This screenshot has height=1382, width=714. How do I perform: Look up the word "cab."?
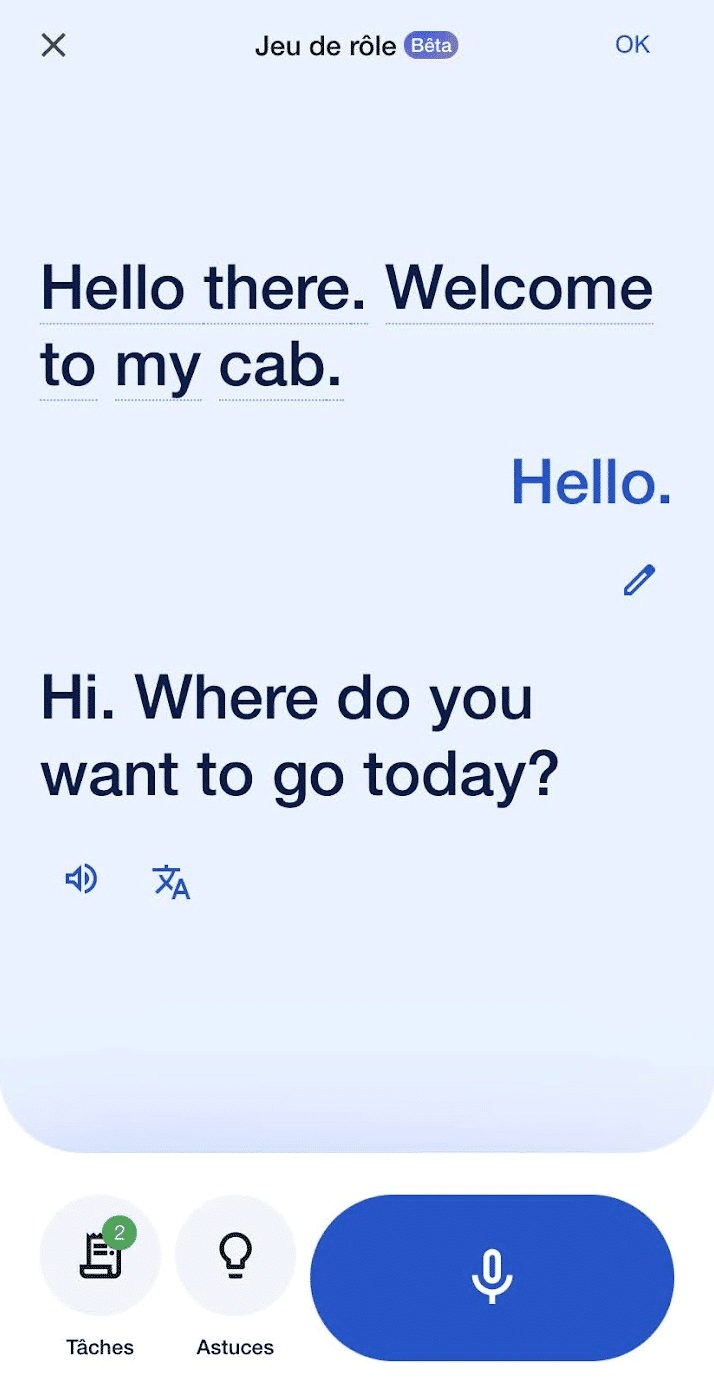[280, 367]
